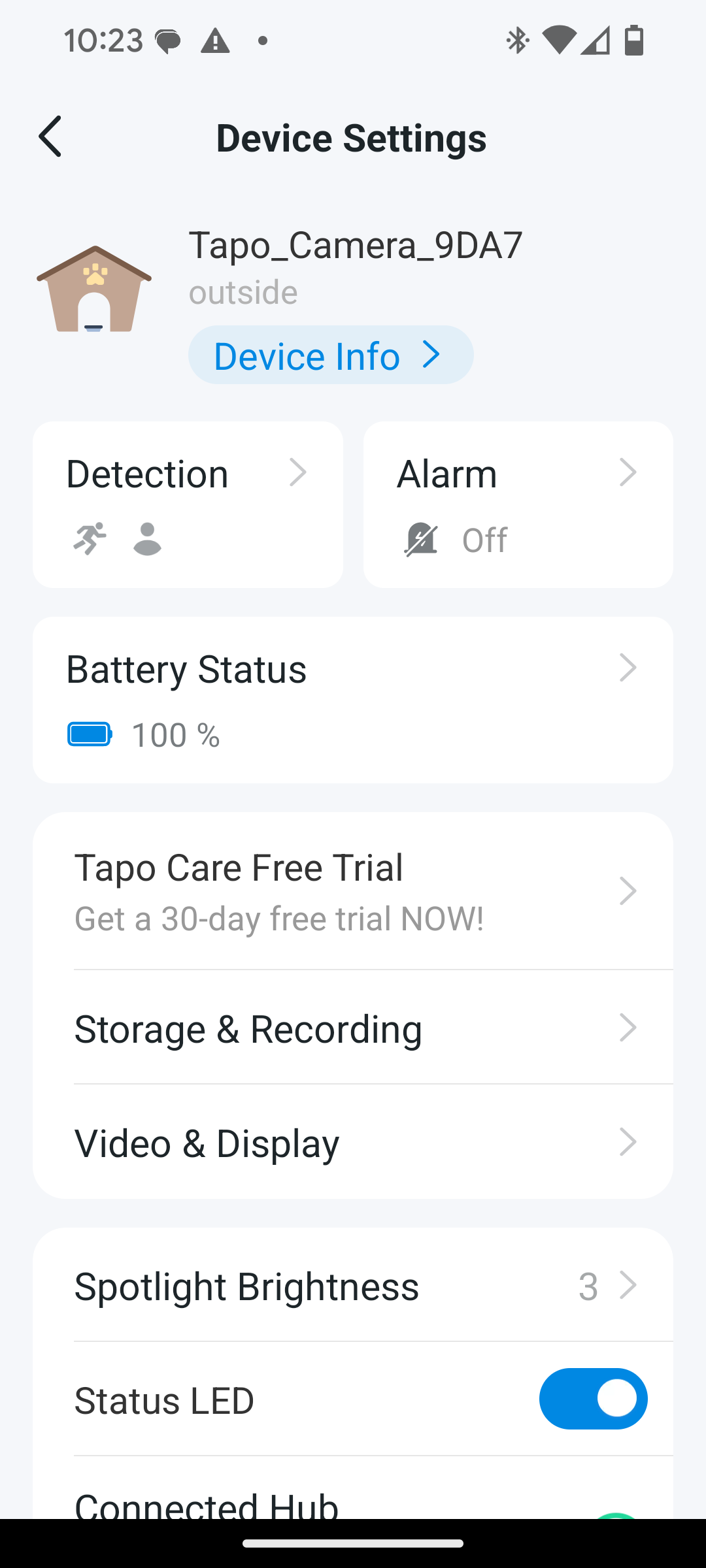Adjust Spotlight Brightness setting
The width and height of the screenshot is (706, 1568).
point(353,1286)
